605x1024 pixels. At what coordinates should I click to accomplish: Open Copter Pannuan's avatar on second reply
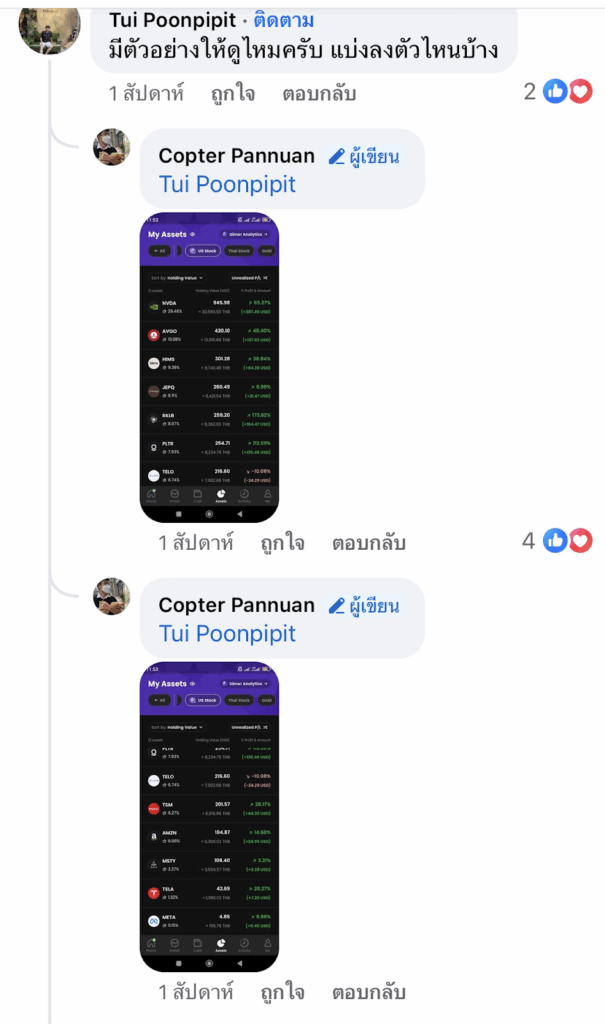point(111,596)
